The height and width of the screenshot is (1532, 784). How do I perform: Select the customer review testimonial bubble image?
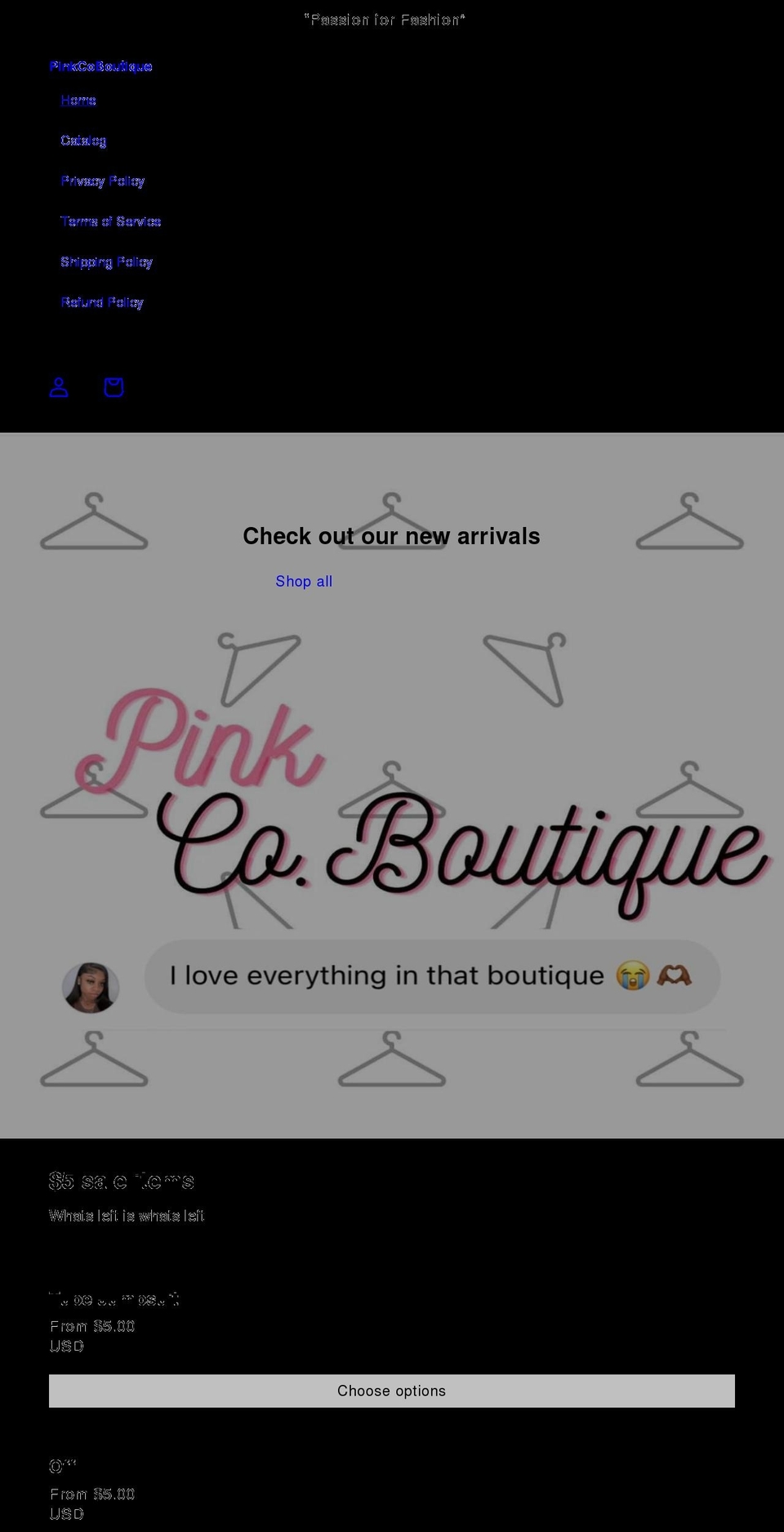click(432, 975)
